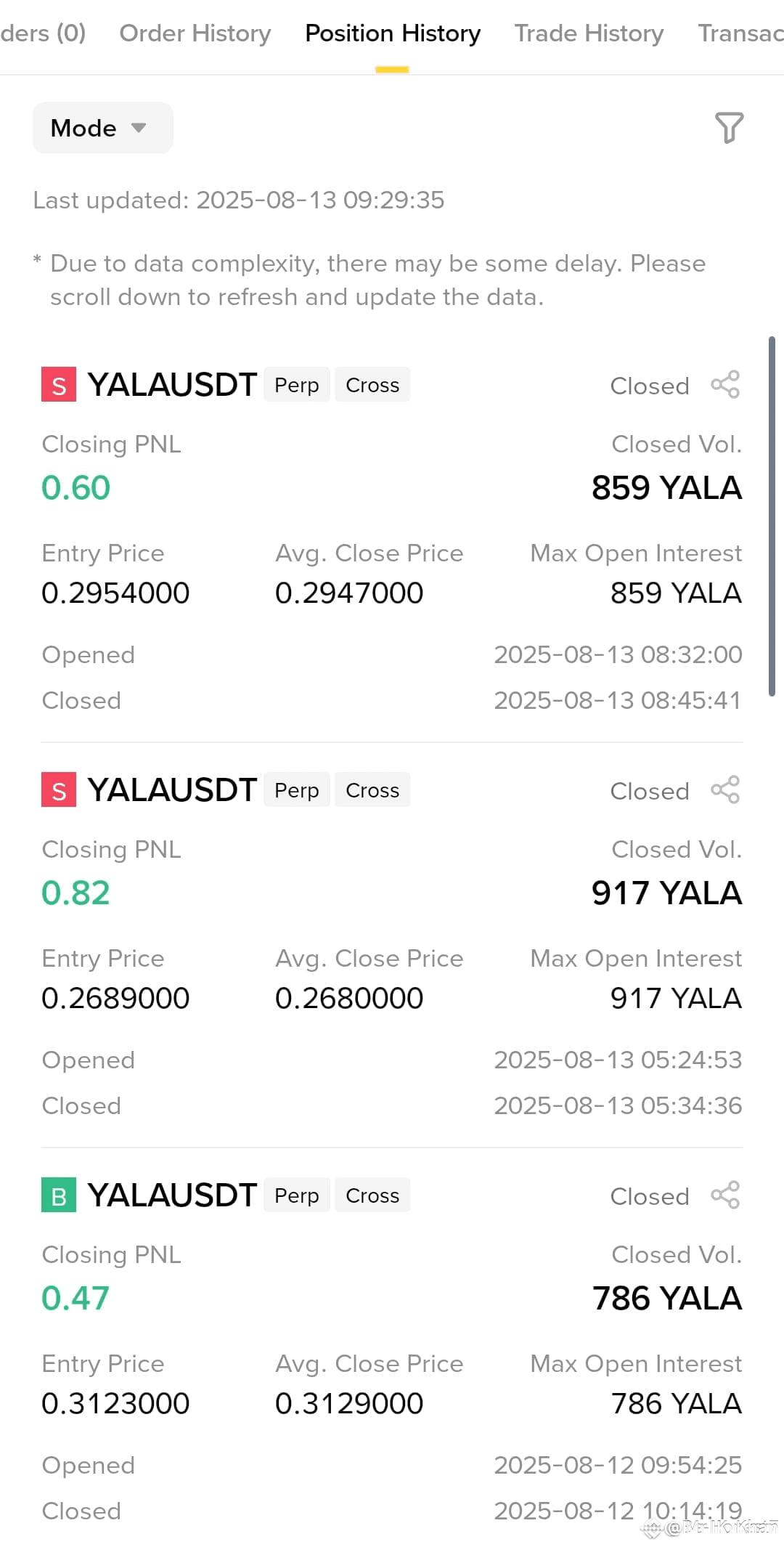The width and height of the screenshot is (784, 1547).
Task: Share the position with 0.60 closing PNL
Action: (725, 385)
